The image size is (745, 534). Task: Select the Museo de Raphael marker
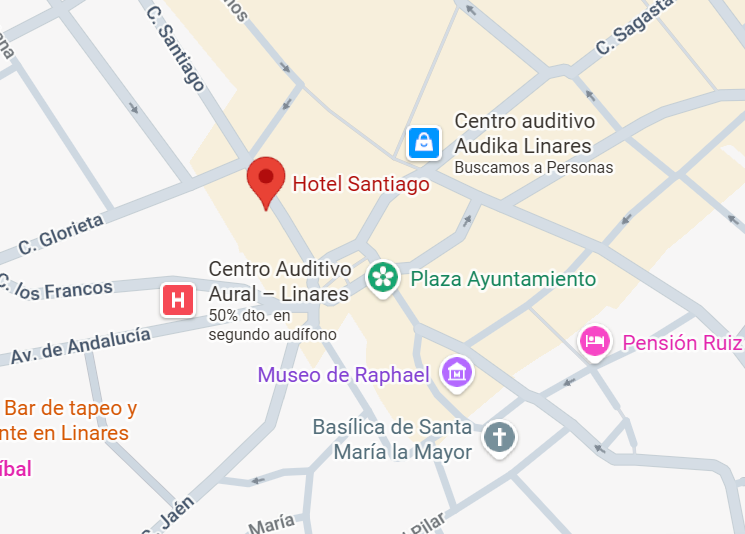[x=458, y=374]
